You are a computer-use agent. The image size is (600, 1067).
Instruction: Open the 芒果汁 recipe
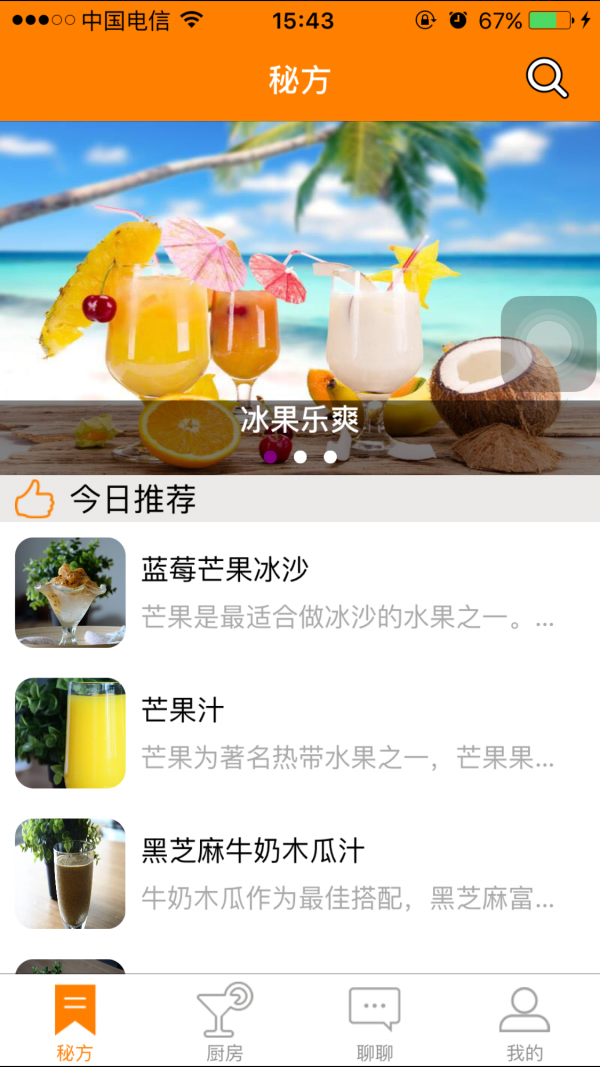300,733
